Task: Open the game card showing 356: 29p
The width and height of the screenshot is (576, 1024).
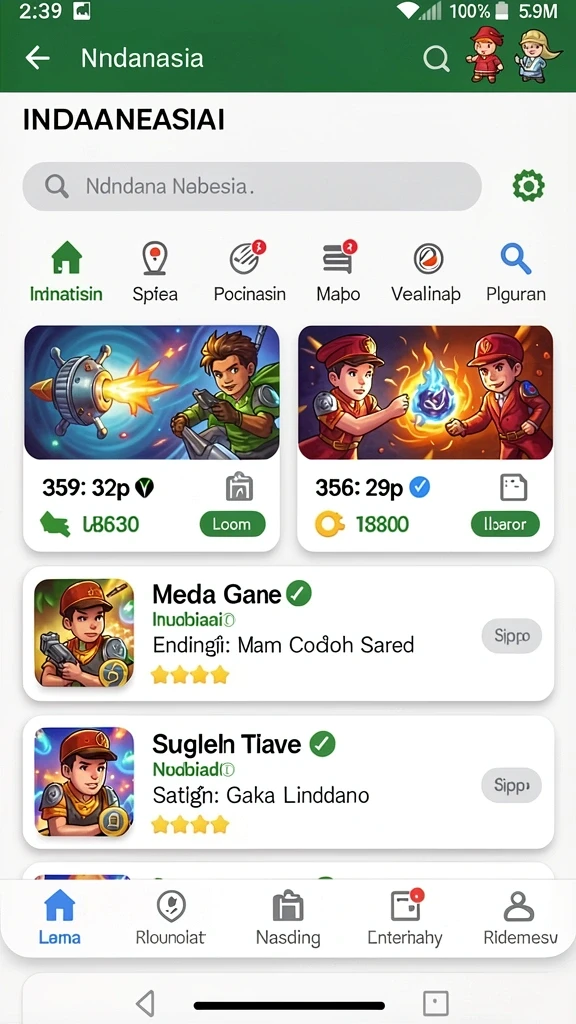Action: tap(426, 438)
